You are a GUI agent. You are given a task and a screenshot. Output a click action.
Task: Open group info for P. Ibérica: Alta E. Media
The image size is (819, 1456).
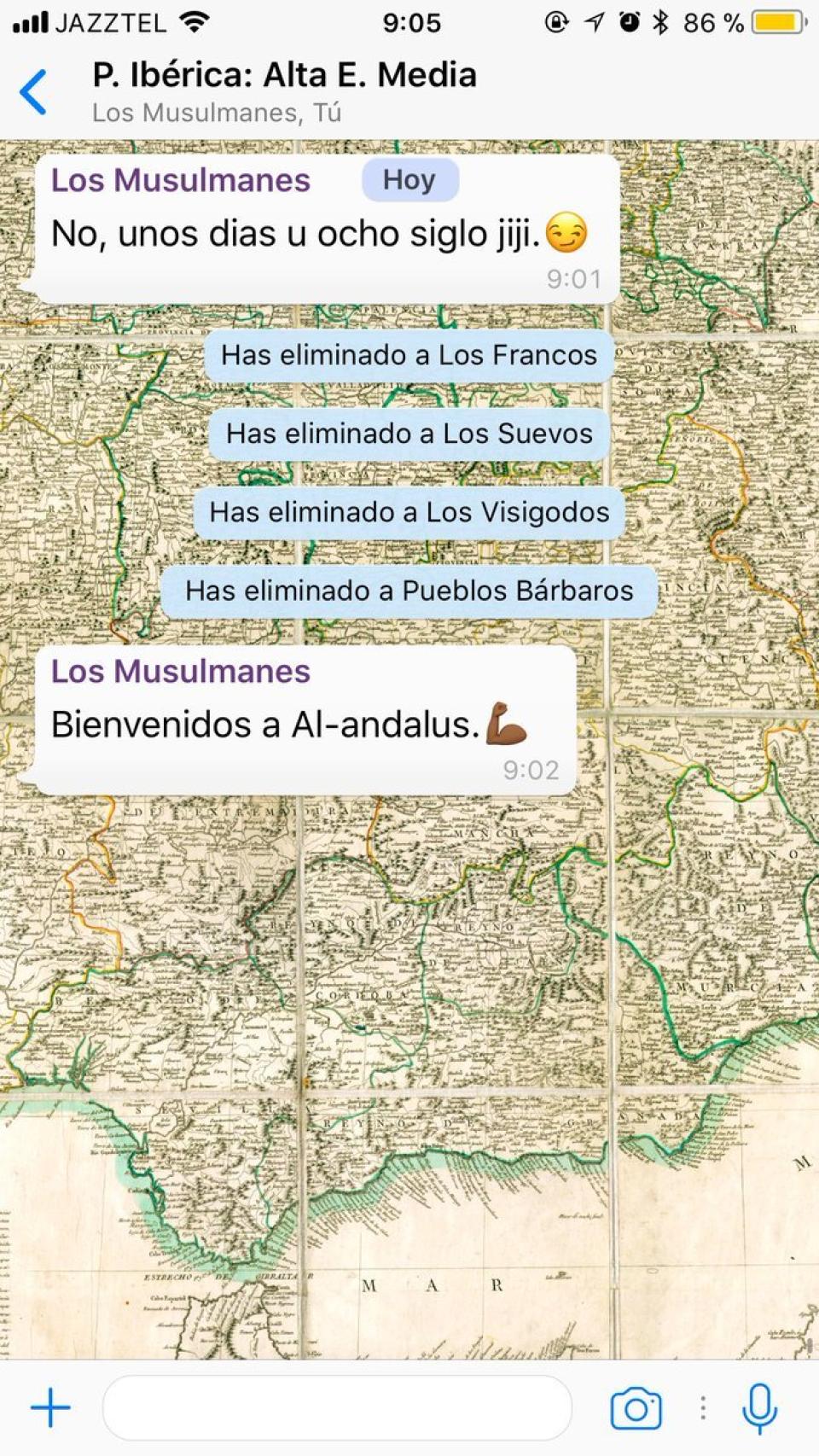pyautogui.click(x=284, y=90)
